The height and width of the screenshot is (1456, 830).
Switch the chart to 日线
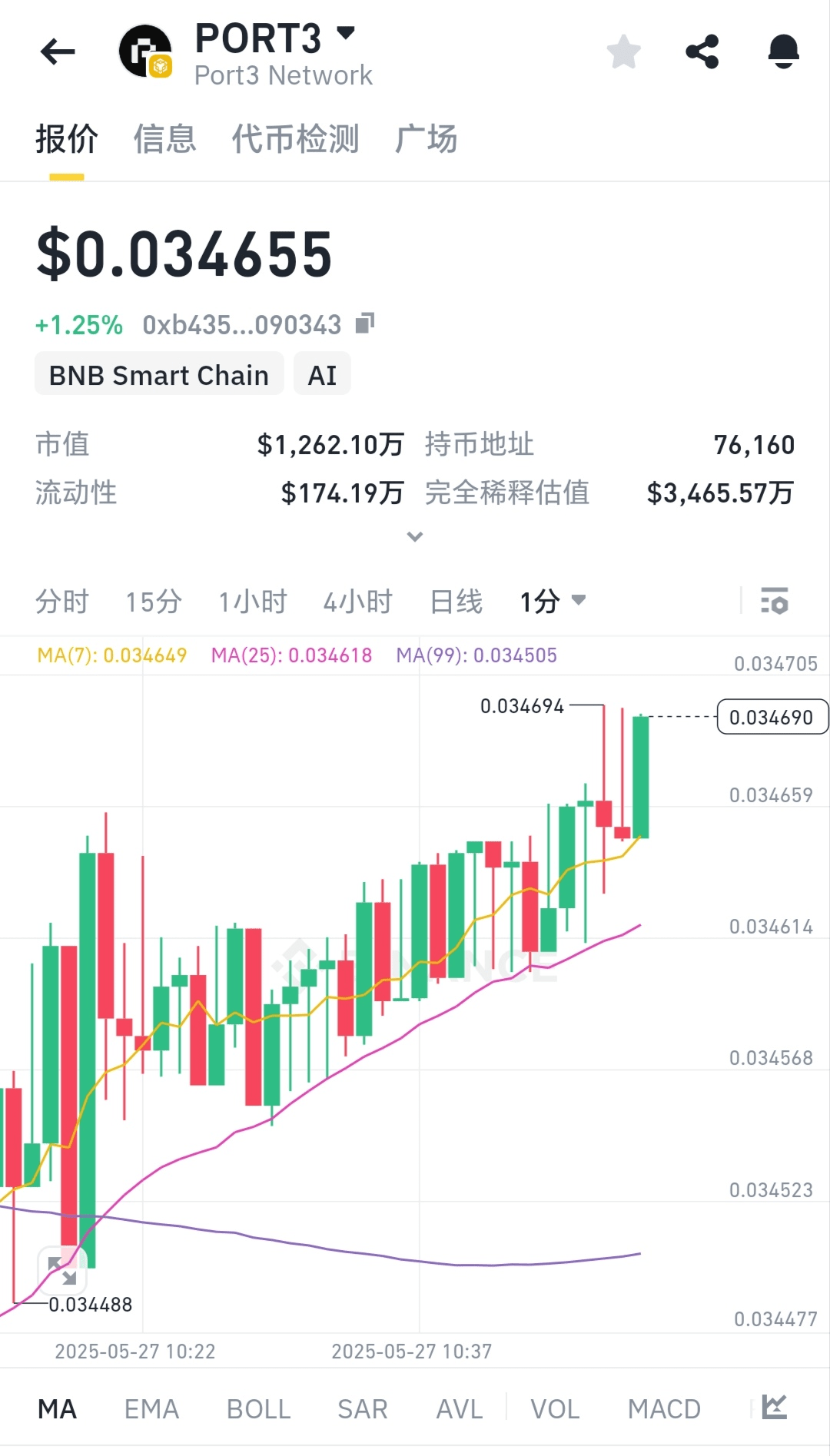[456, 602]
